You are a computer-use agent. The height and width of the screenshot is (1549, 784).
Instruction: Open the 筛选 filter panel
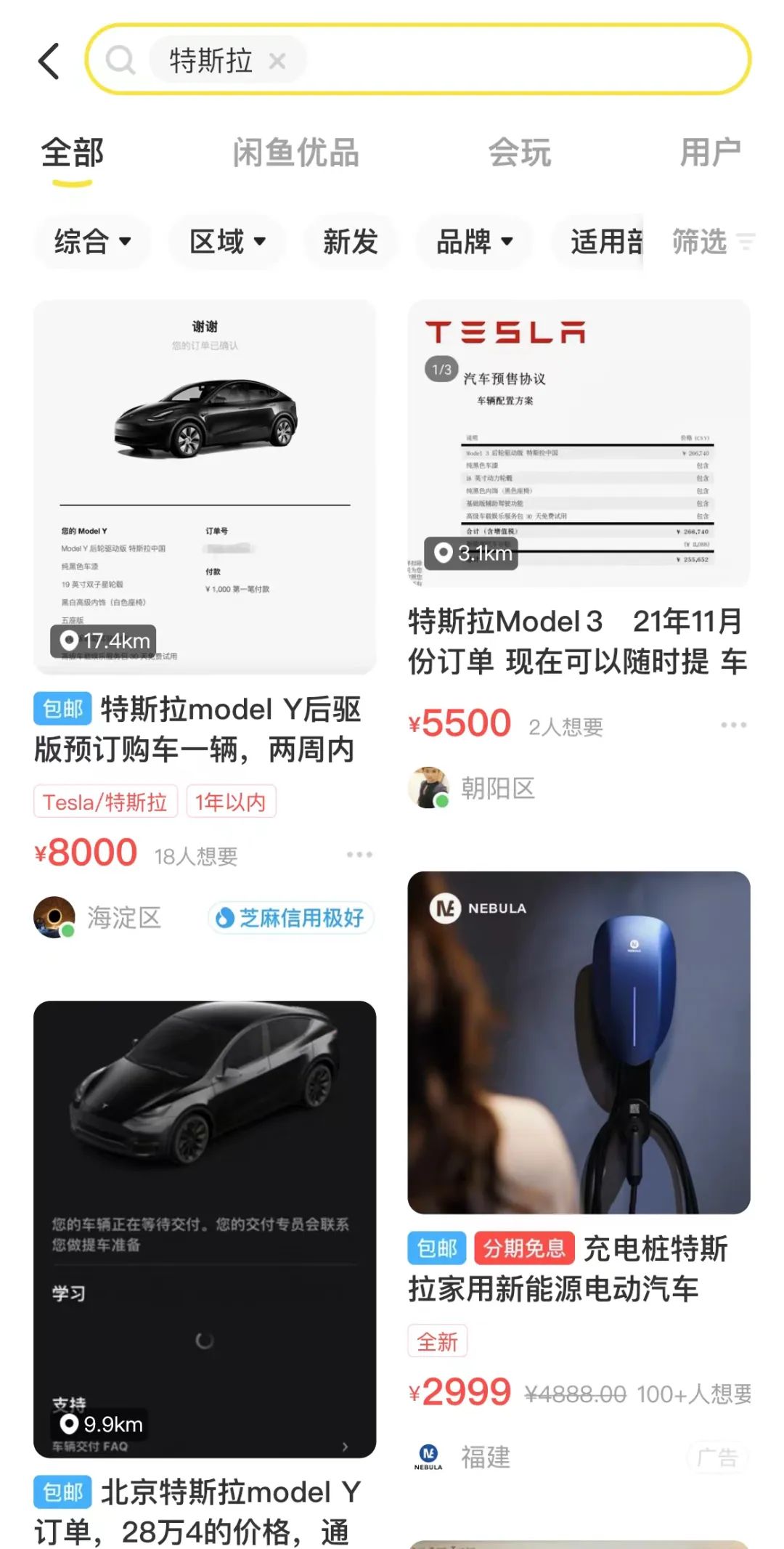[x=712, y=242]
